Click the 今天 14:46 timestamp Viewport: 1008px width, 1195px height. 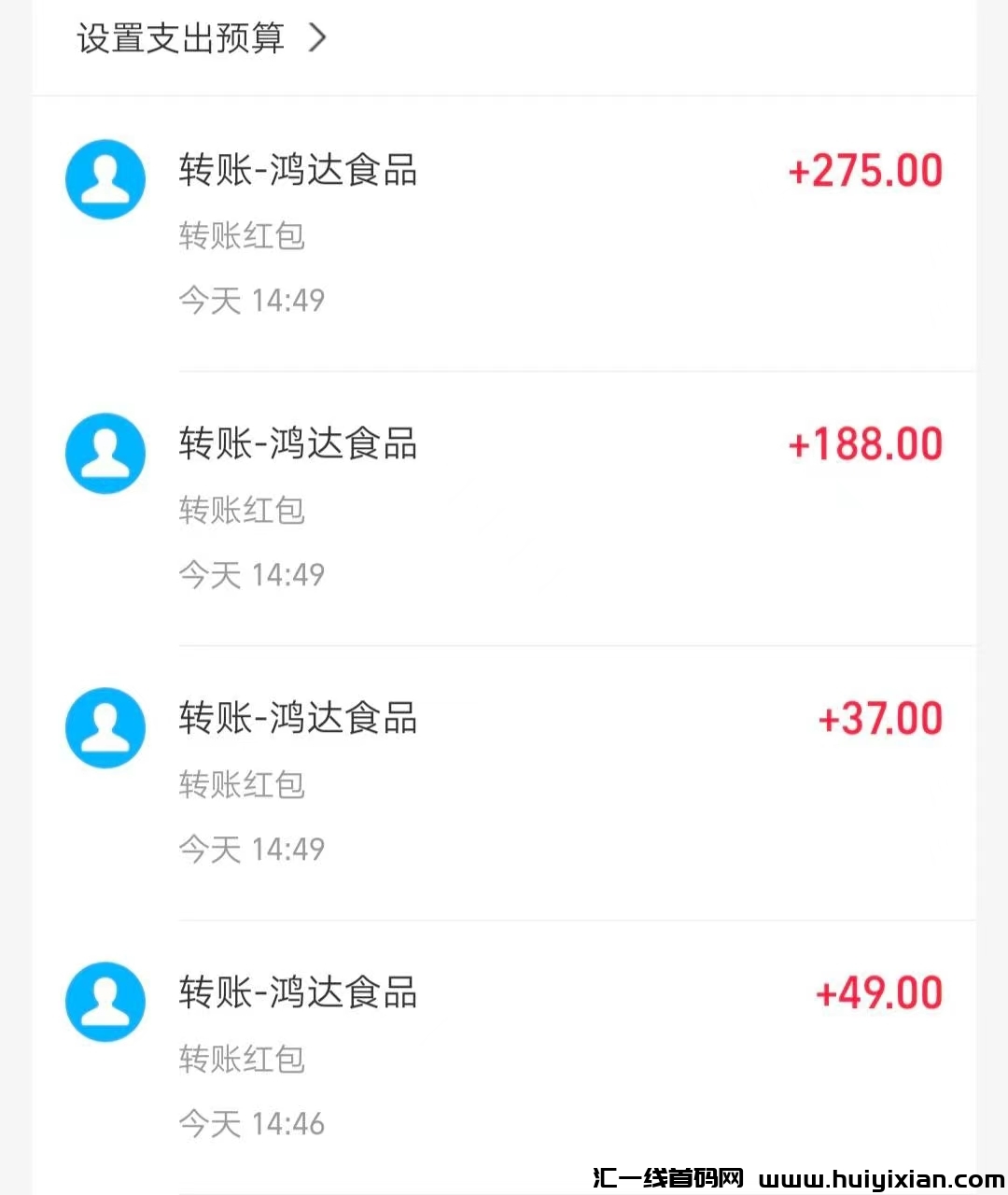251,1122
